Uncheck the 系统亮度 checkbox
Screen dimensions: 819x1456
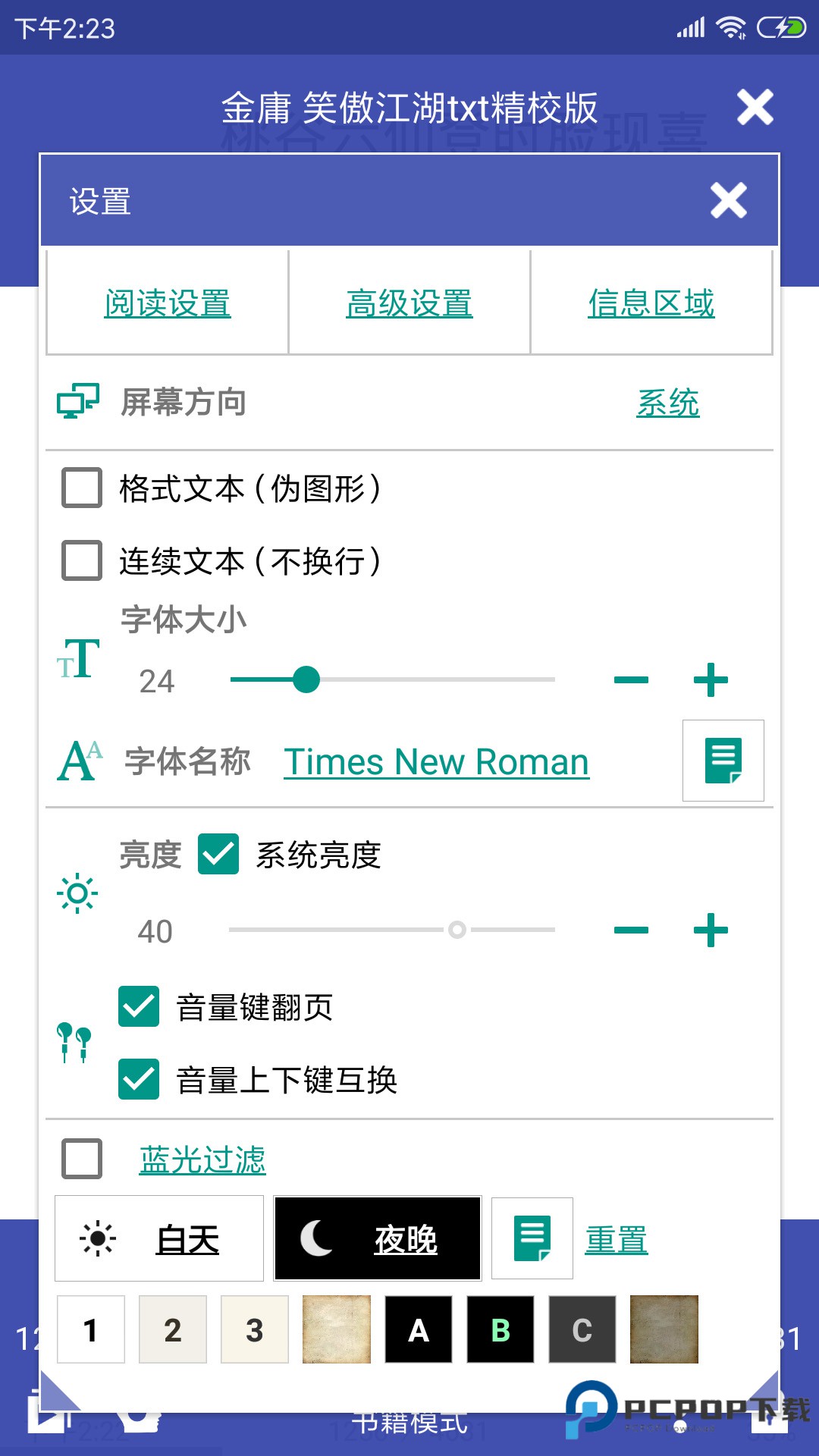[x=217, y=856]
